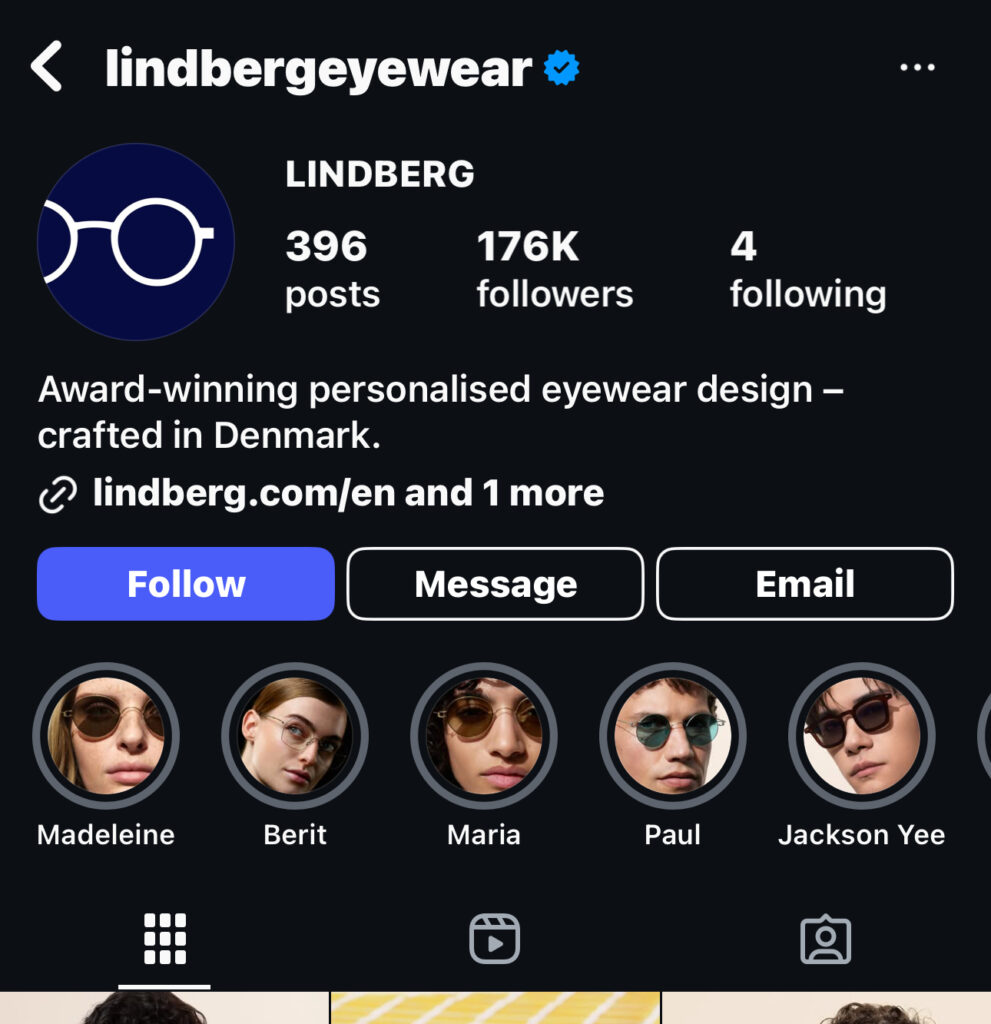Viewport: 991px width, 1024px height.
Task: Go back using the arrow
Action: (x=47, y=67)
